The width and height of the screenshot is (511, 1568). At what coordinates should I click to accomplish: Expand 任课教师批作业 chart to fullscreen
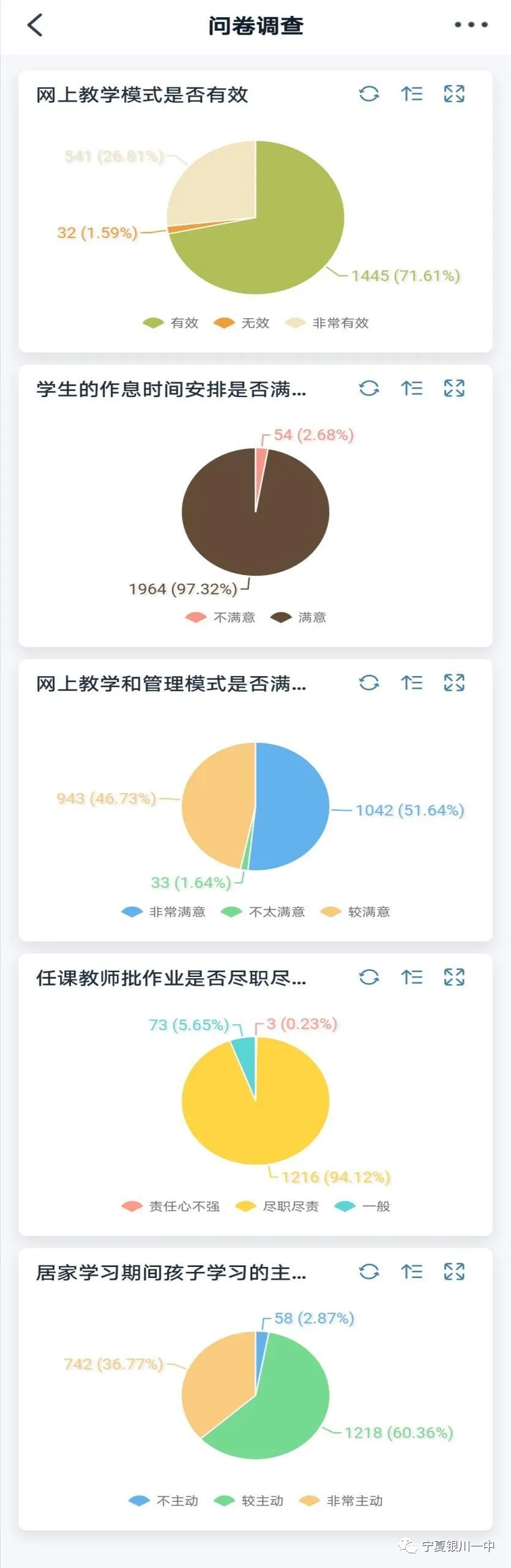pos(454,977)
